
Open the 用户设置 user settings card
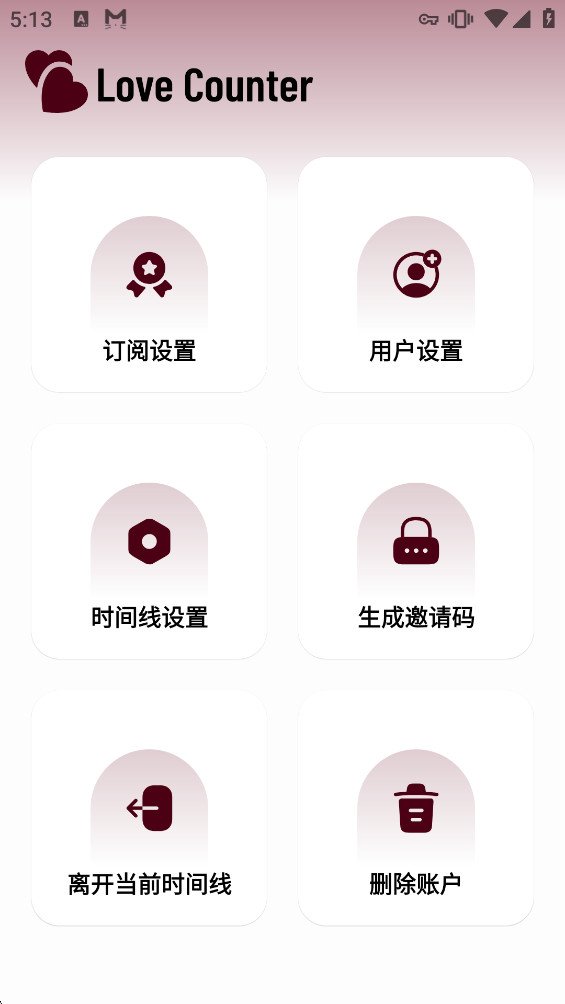(416, 275)
